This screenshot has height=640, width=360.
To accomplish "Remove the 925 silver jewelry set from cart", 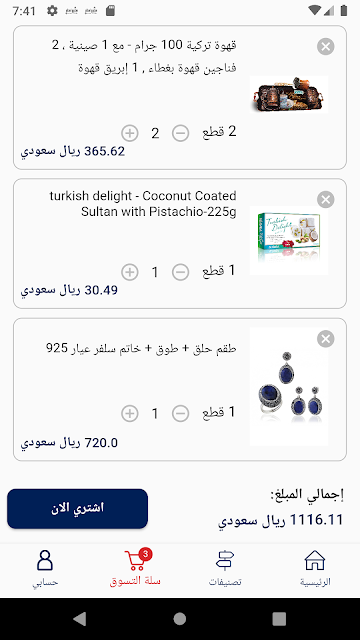I will [326, 339].
